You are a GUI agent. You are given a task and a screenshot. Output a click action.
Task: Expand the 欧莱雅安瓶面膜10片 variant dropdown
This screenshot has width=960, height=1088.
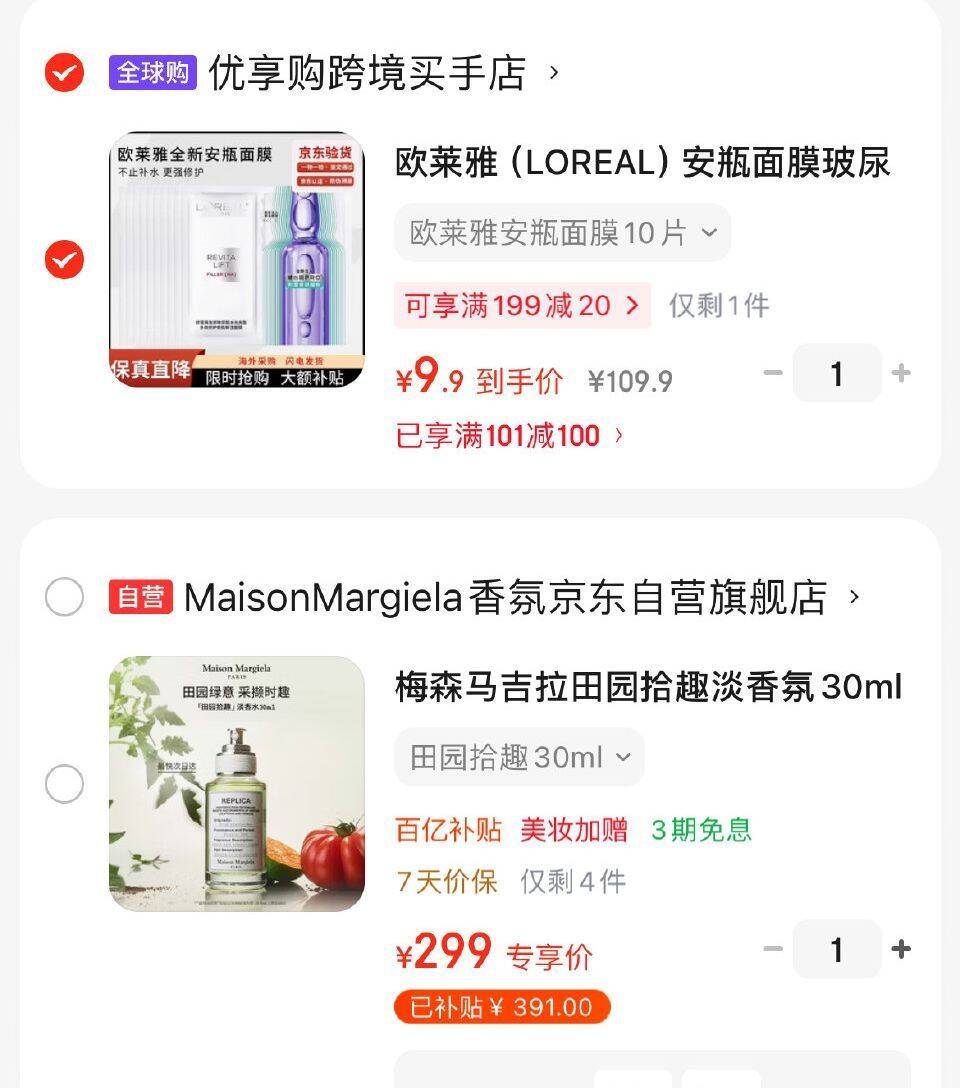point(563,233)
